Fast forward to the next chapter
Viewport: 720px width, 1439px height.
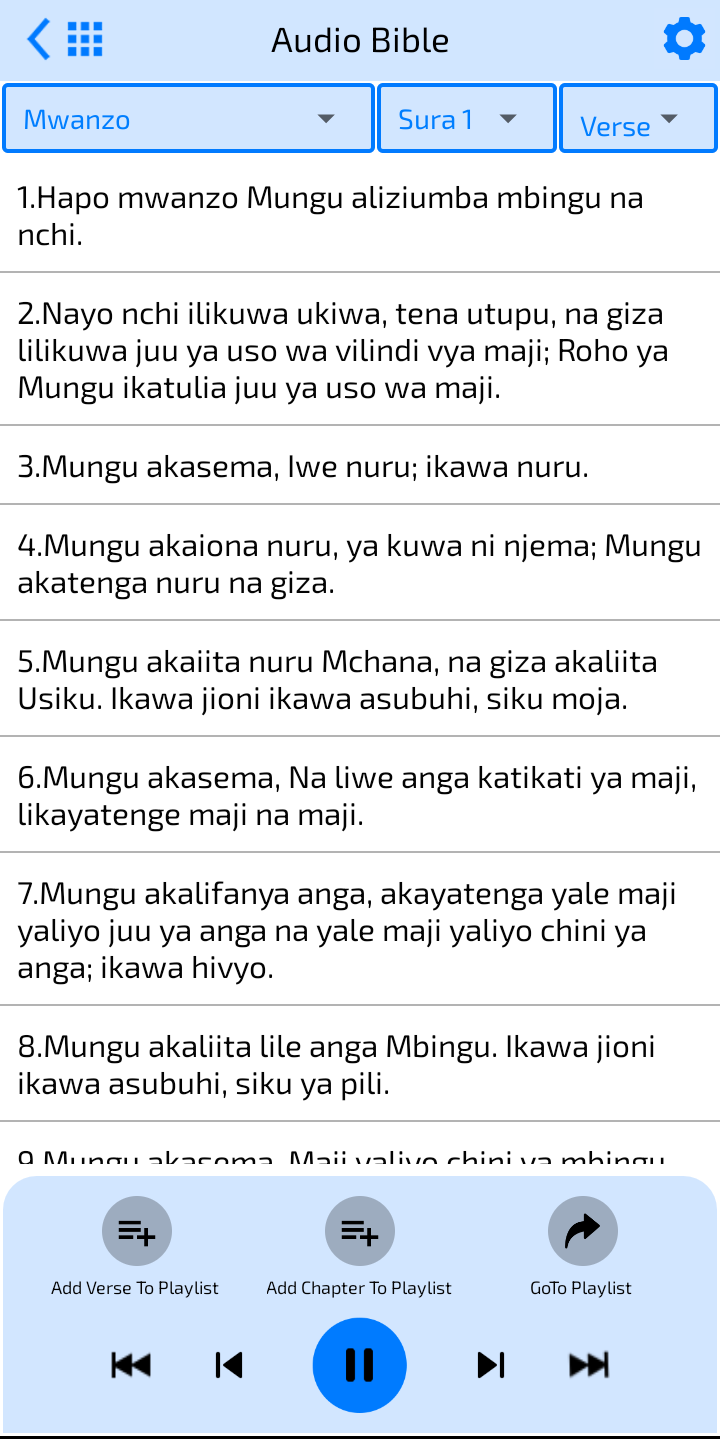pyautogui.click(x=589, y=1365)
